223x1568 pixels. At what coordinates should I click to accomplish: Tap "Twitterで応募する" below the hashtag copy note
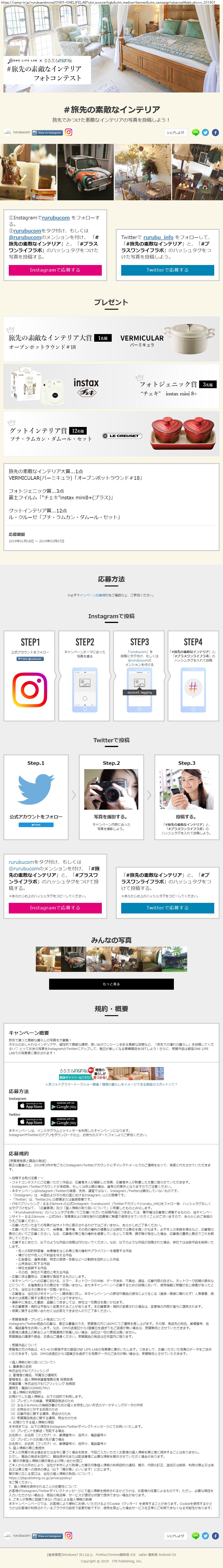pos(167,908)
